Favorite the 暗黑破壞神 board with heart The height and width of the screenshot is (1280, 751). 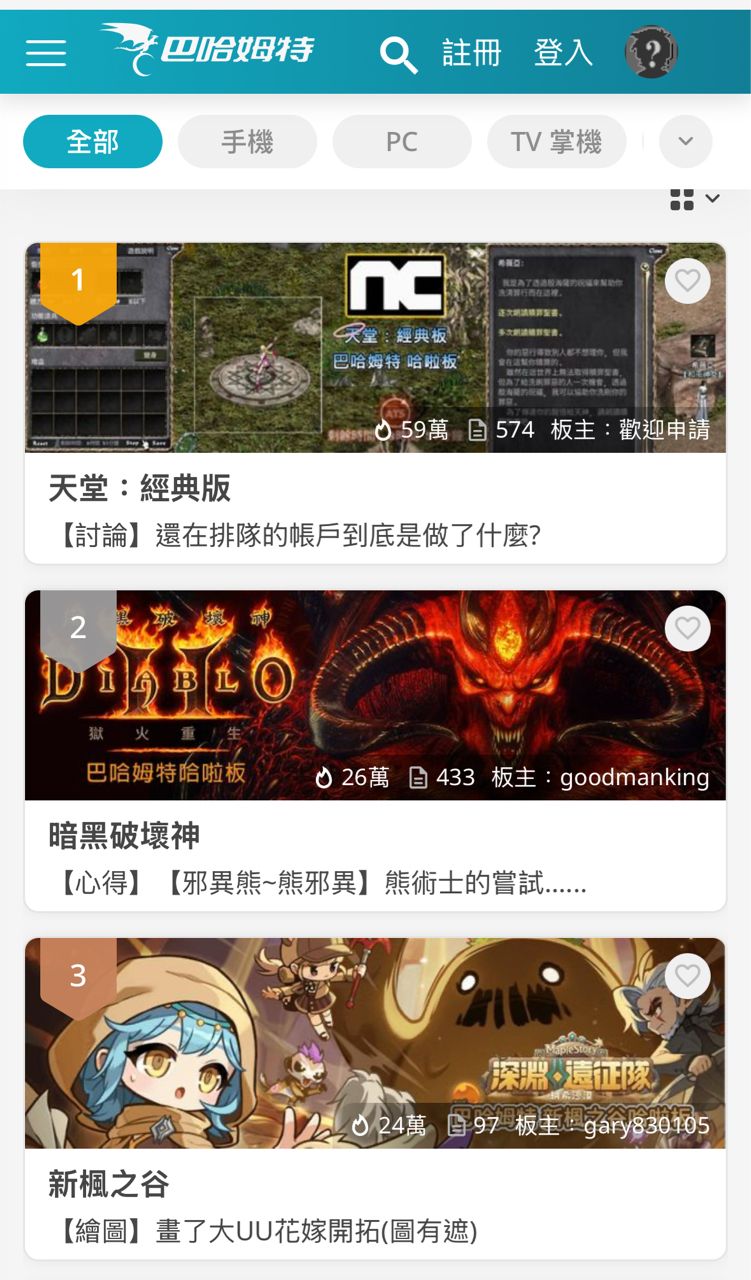tap(687, 629)
